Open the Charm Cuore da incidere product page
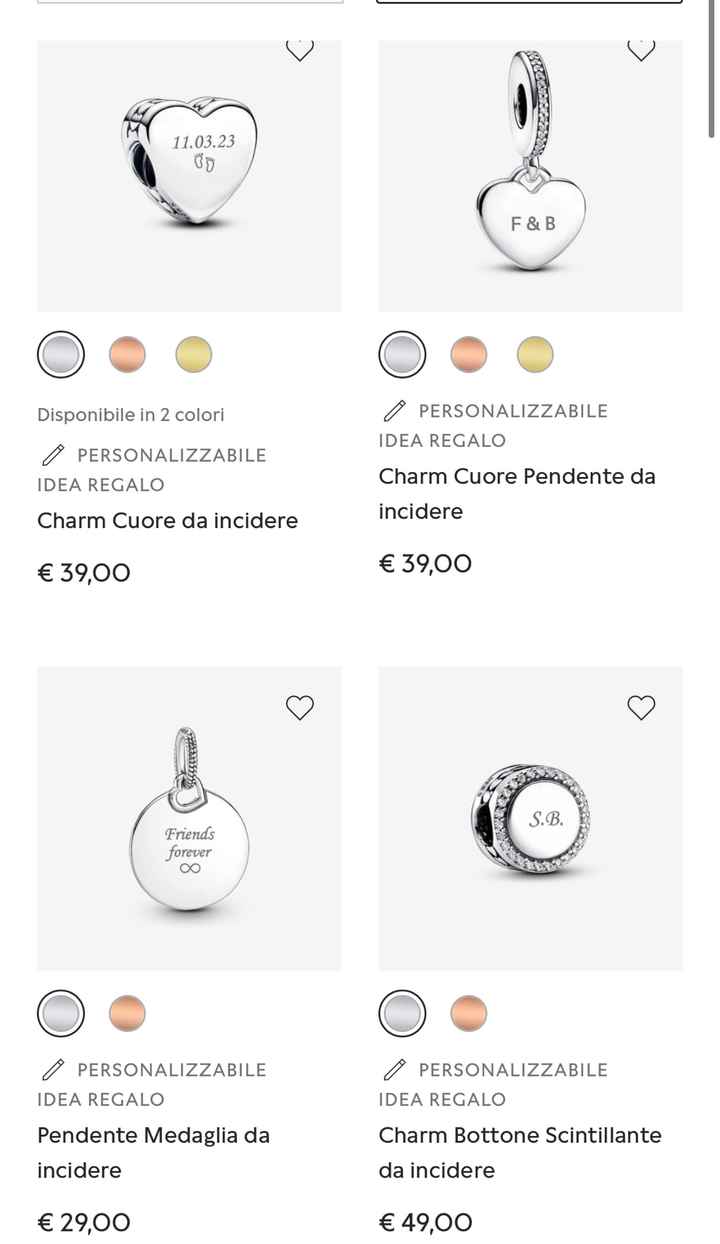This screenshot has width=720, height=1244. [167, 520]
